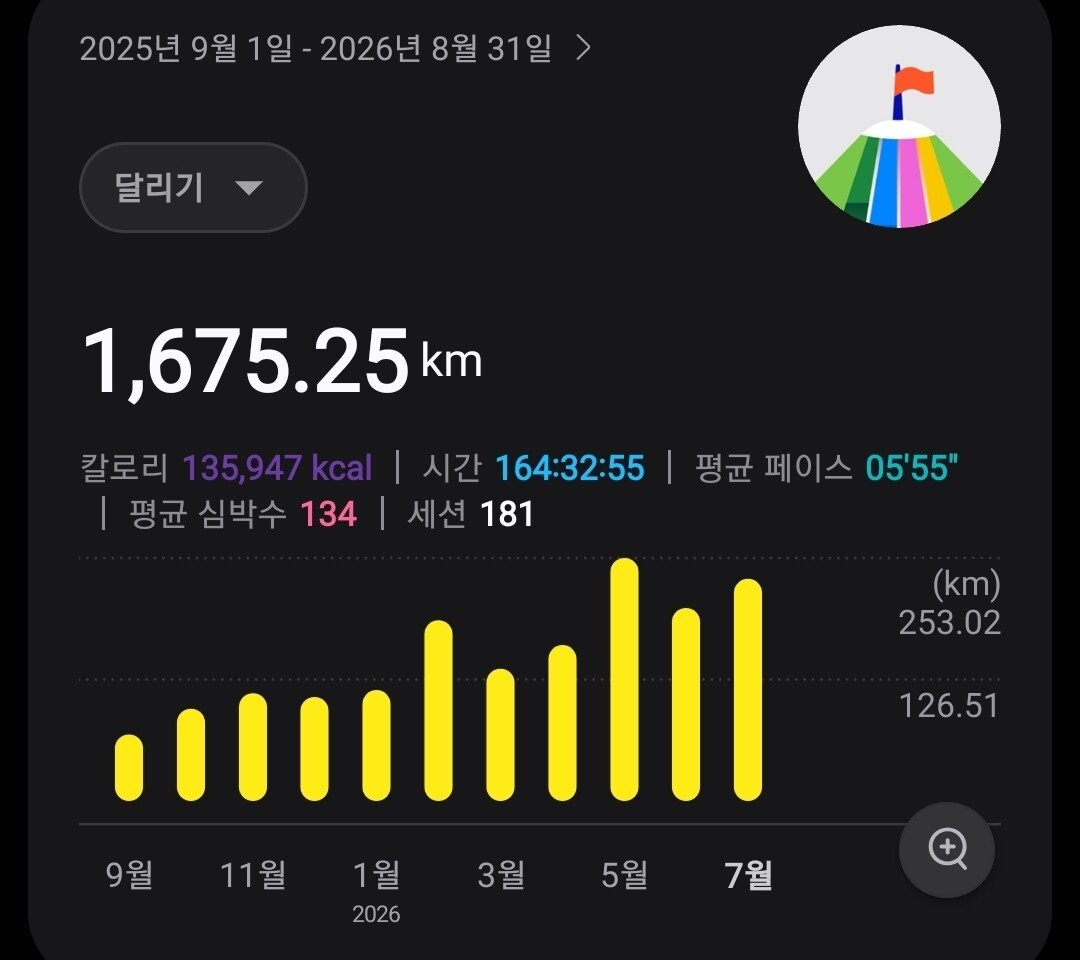Select the 11월 bar in the chart
The width and height of the screenshot is (1080, 960).
pos(253,747)
